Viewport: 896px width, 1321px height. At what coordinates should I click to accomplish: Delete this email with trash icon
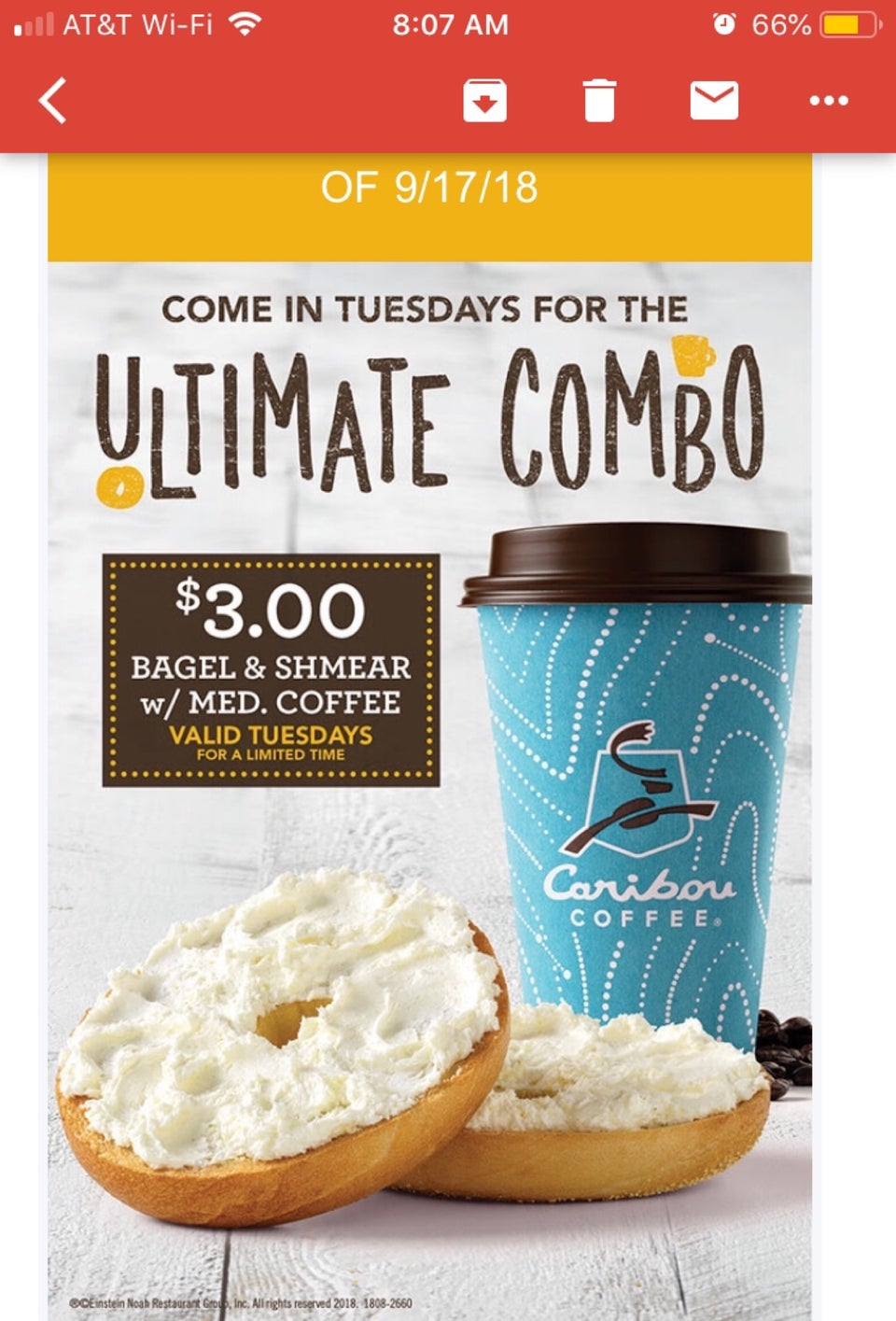tap(599, 101)
